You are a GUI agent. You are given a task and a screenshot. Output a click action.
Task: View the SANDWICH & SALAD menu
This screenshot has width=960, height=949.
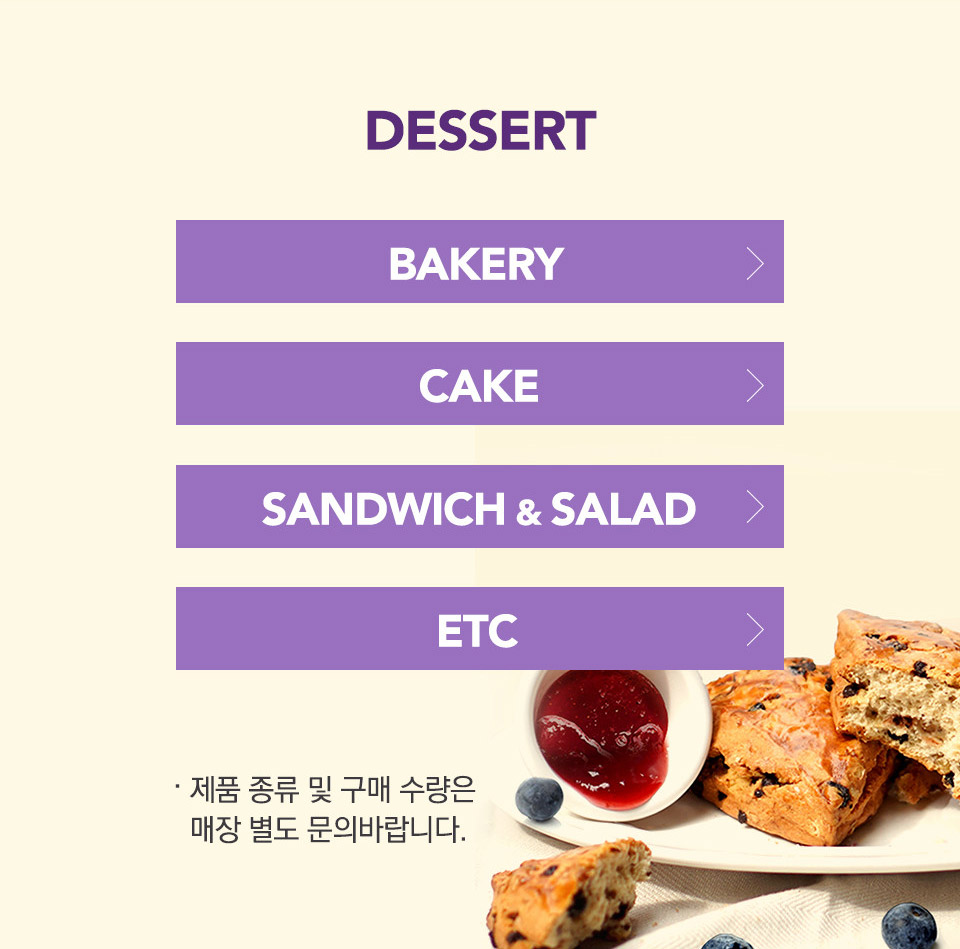coord(479,507)
